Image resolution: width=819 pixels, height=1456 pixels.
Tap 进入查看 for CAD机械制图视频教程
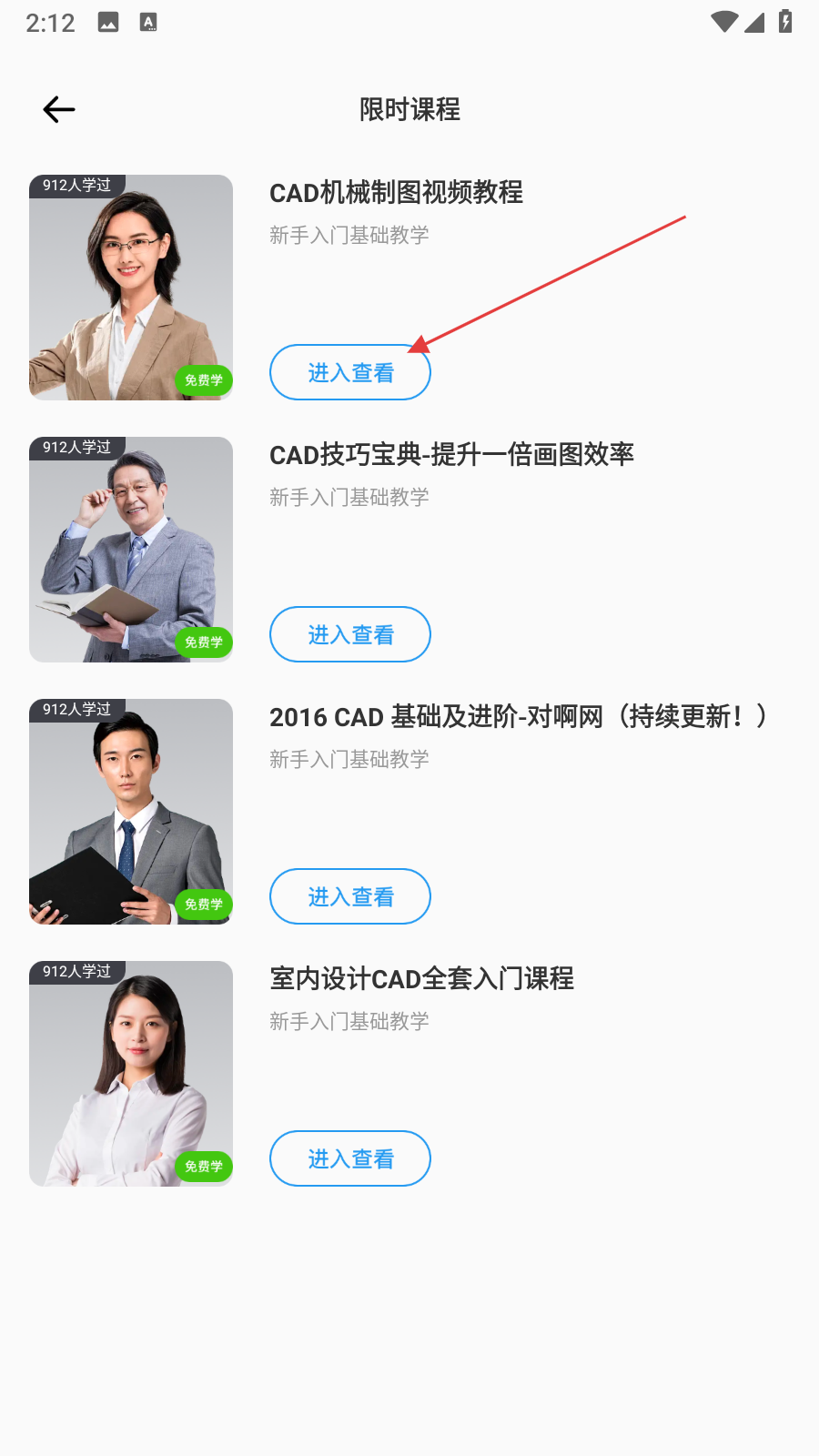pos(350,373)
